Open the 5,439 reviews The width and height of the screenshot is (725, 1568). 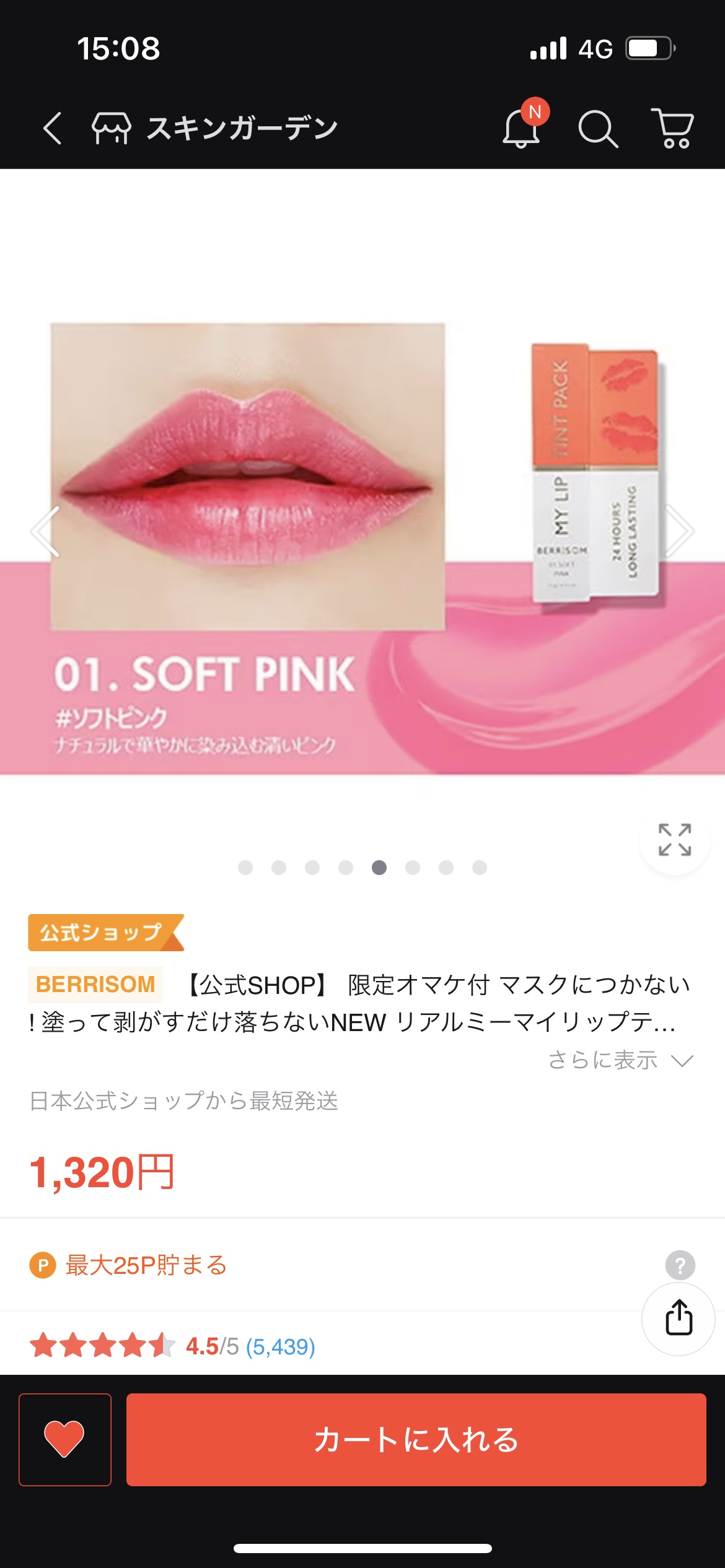point(281,1346)
